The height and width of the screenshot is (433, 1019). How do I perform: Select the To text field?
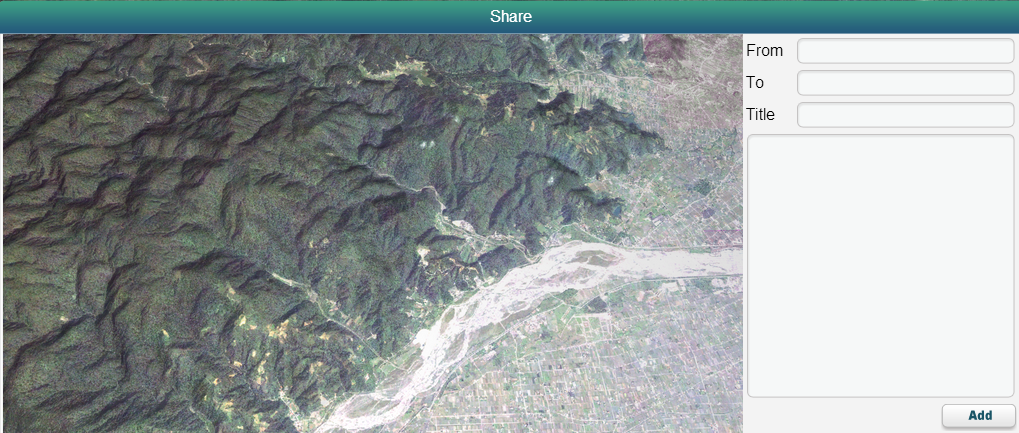pyautogui.click(x=905, y=83)
